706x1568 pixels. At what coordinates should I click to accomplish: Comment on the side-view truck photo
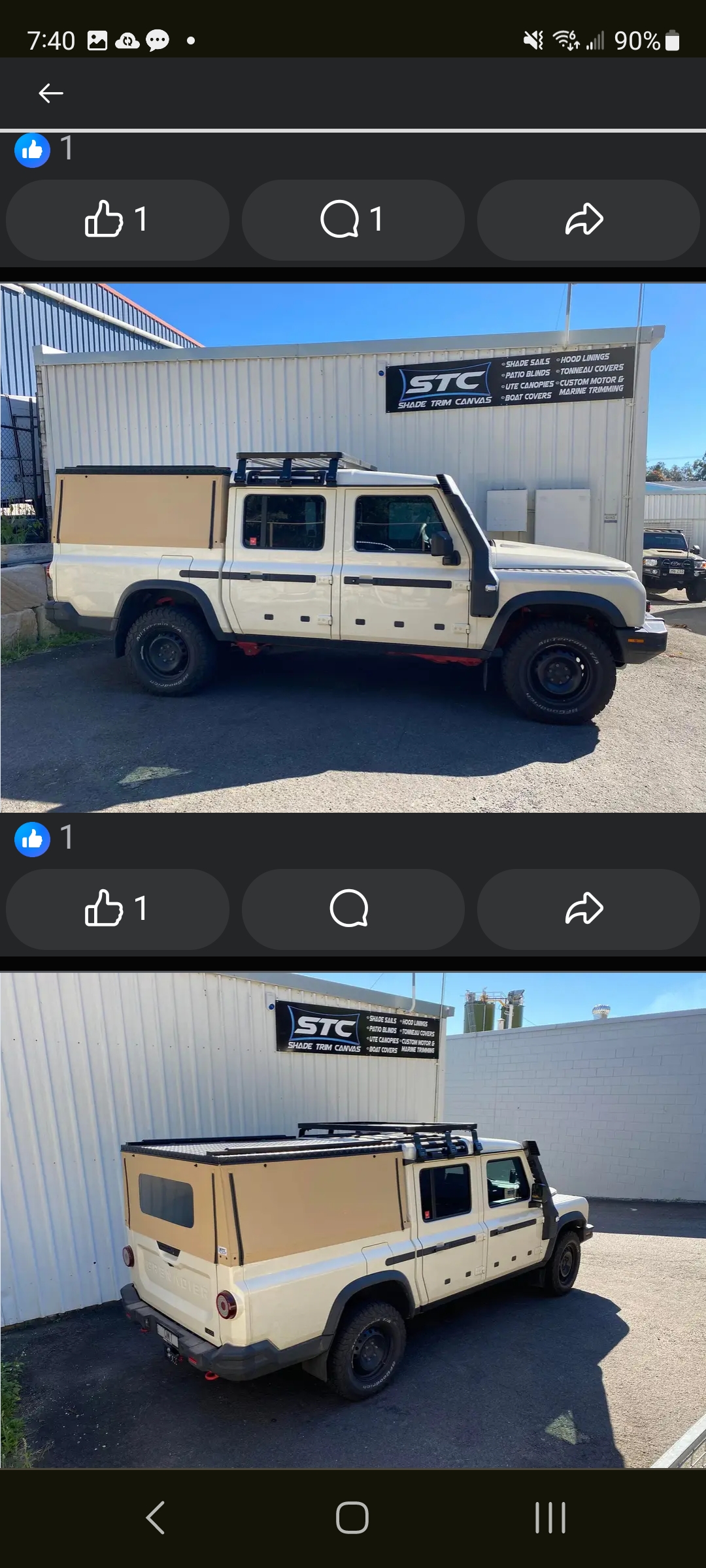pos(352,909)
